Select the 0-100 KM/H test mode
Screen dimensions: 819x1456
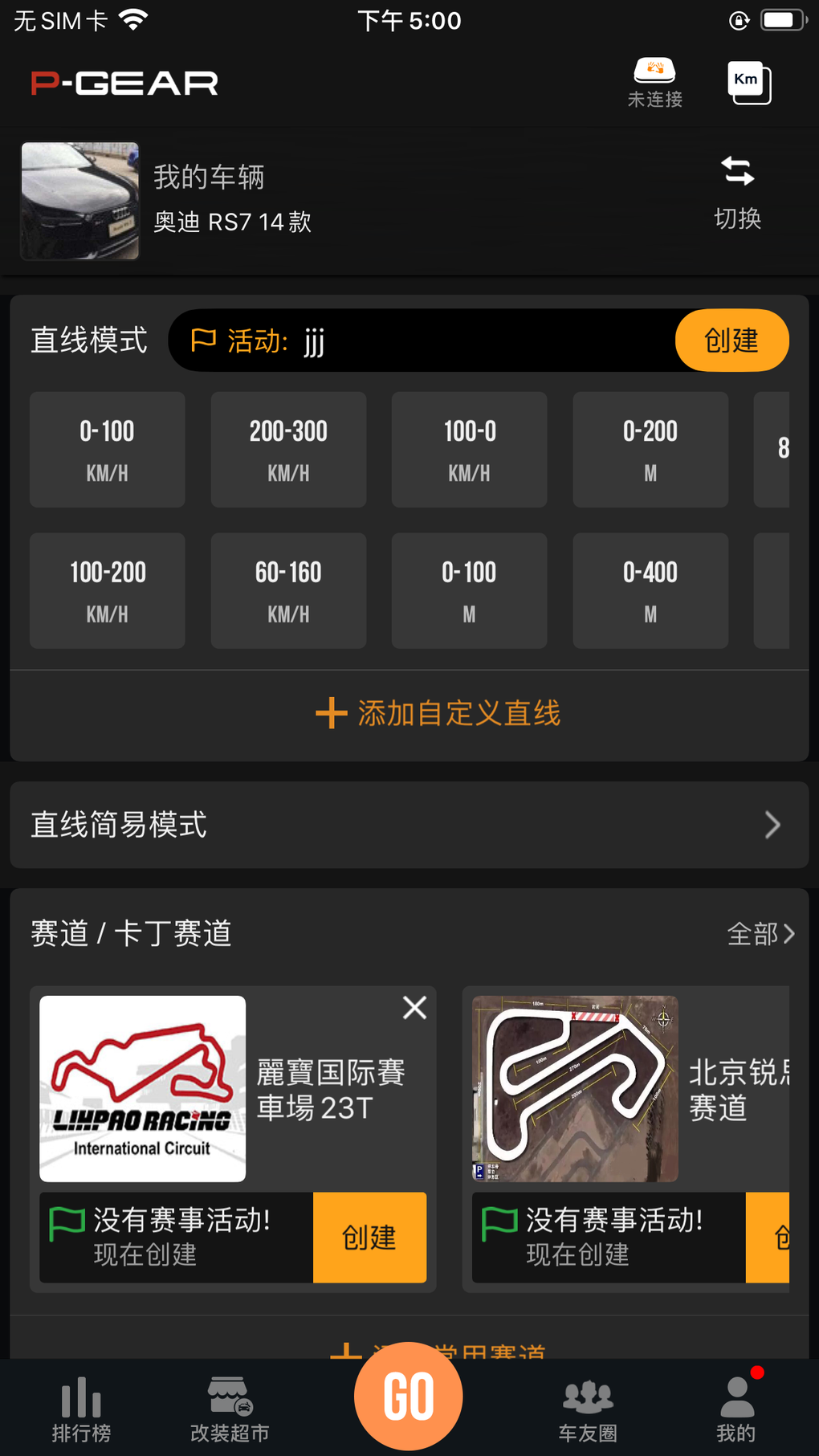tap(108, 450)
